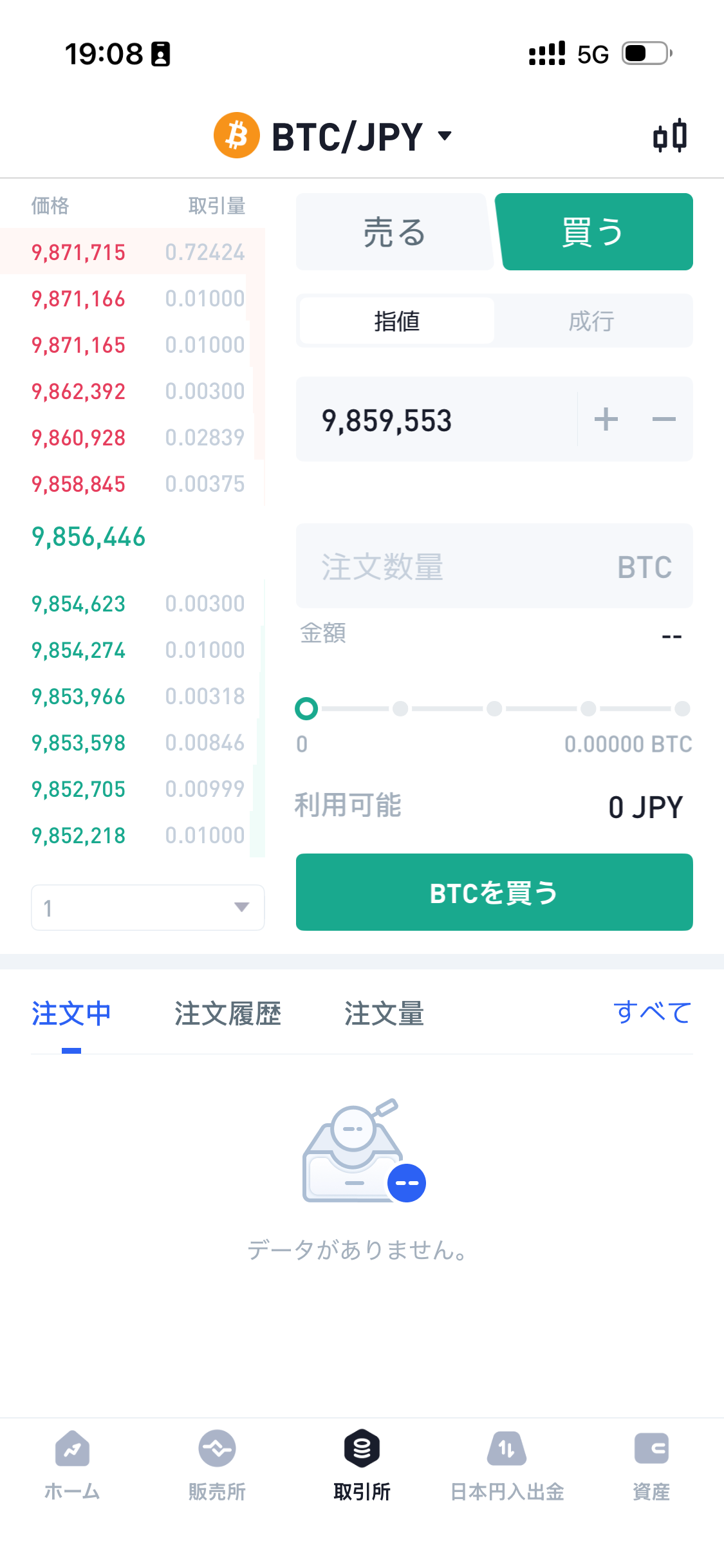Switch to the 売る sell tab
This screenshot has height=1568, width=724.
394,232
